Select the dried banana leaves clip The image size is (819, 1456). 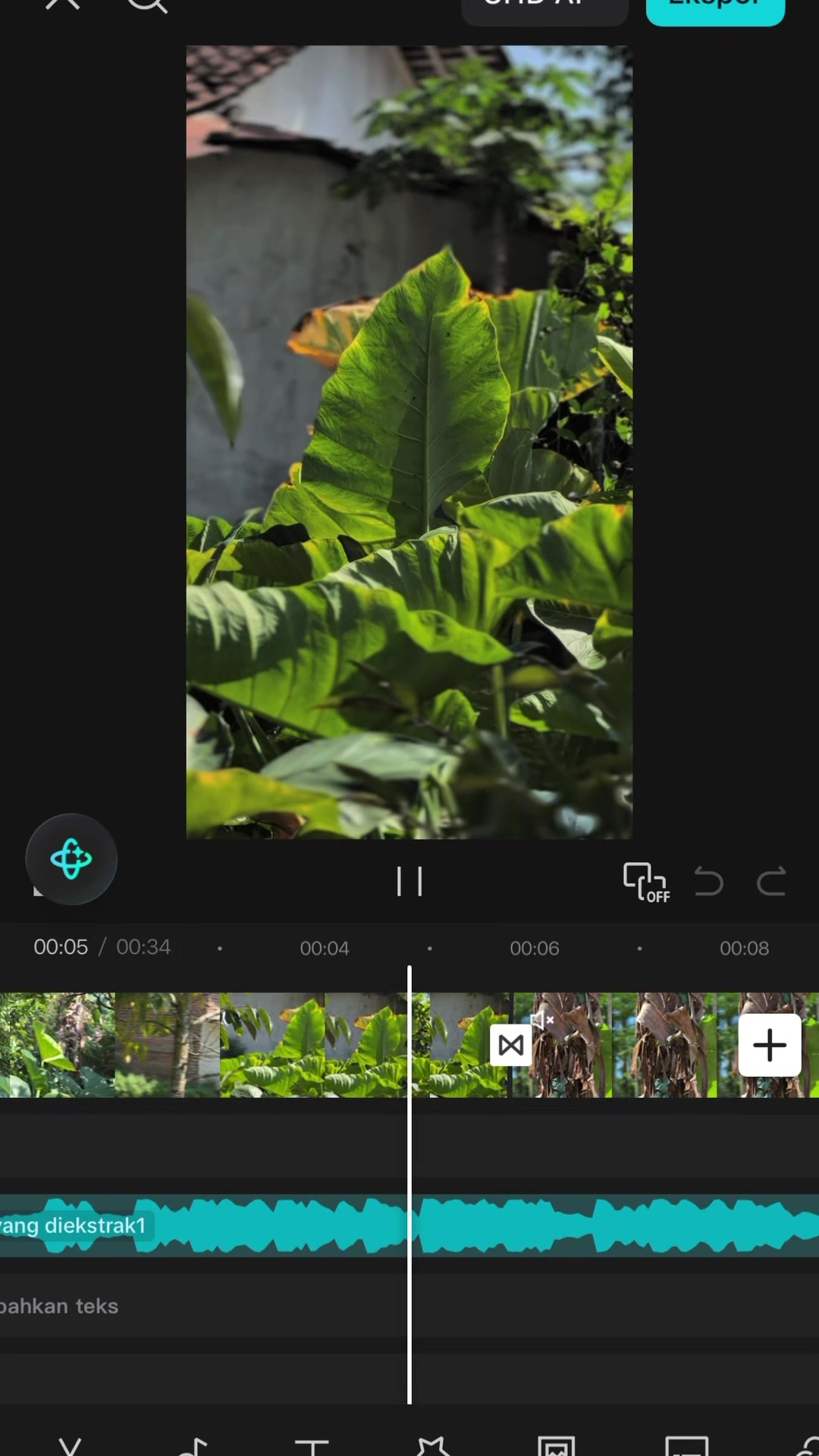(x=666, y=1045)
